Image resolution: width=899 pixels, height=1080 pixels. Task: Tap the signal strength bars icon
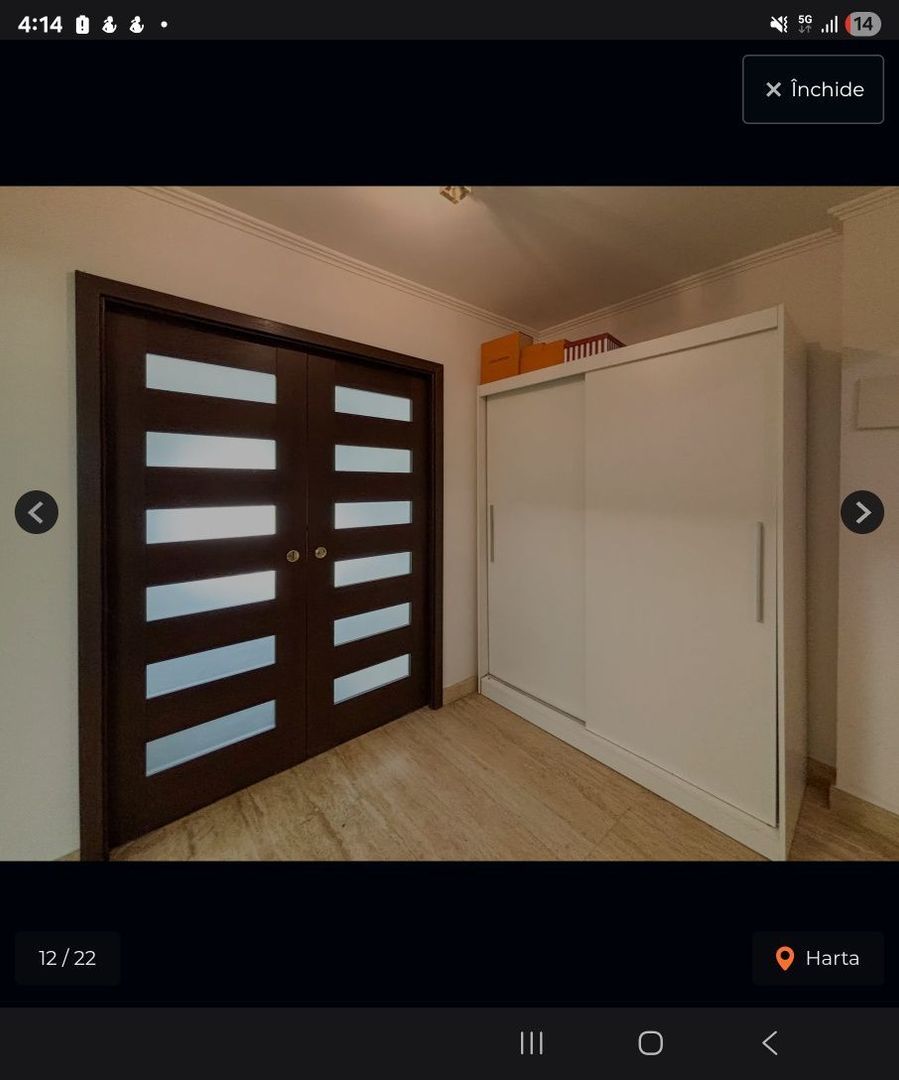coord(831,23)
